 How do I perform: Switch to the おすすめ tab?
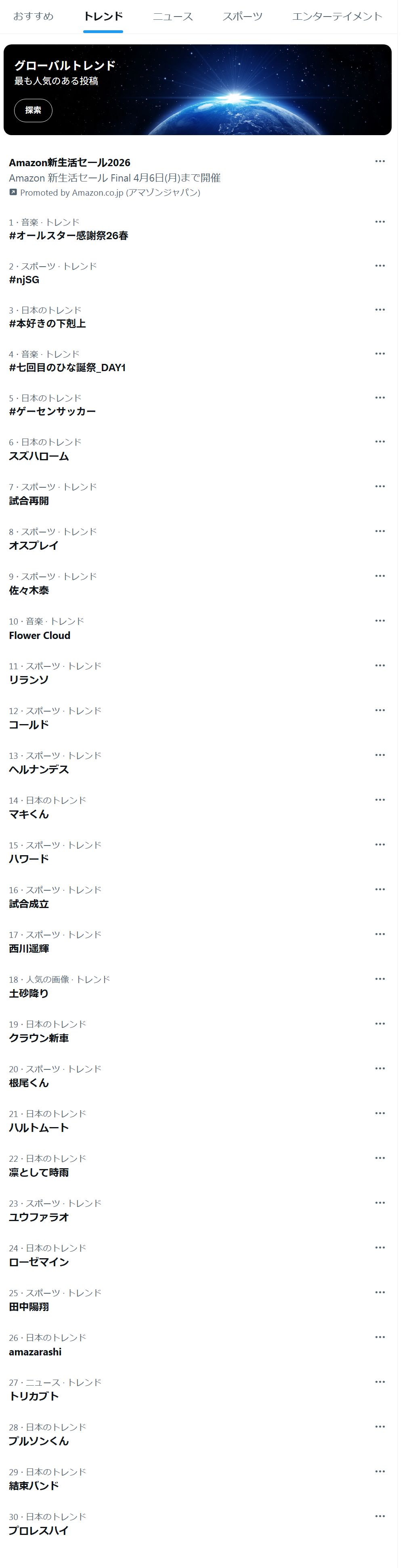pyautogui.click(x=34, y=17)
